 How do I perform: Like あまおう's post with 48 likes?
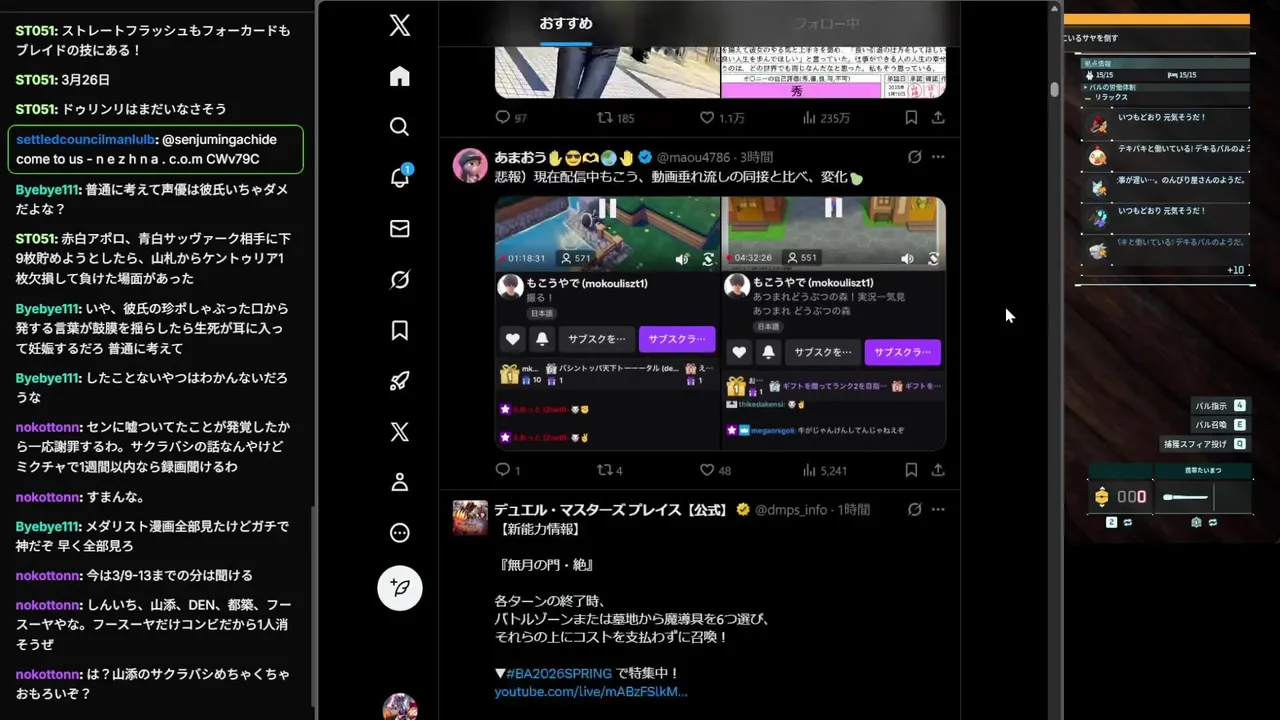coord(707,470)
